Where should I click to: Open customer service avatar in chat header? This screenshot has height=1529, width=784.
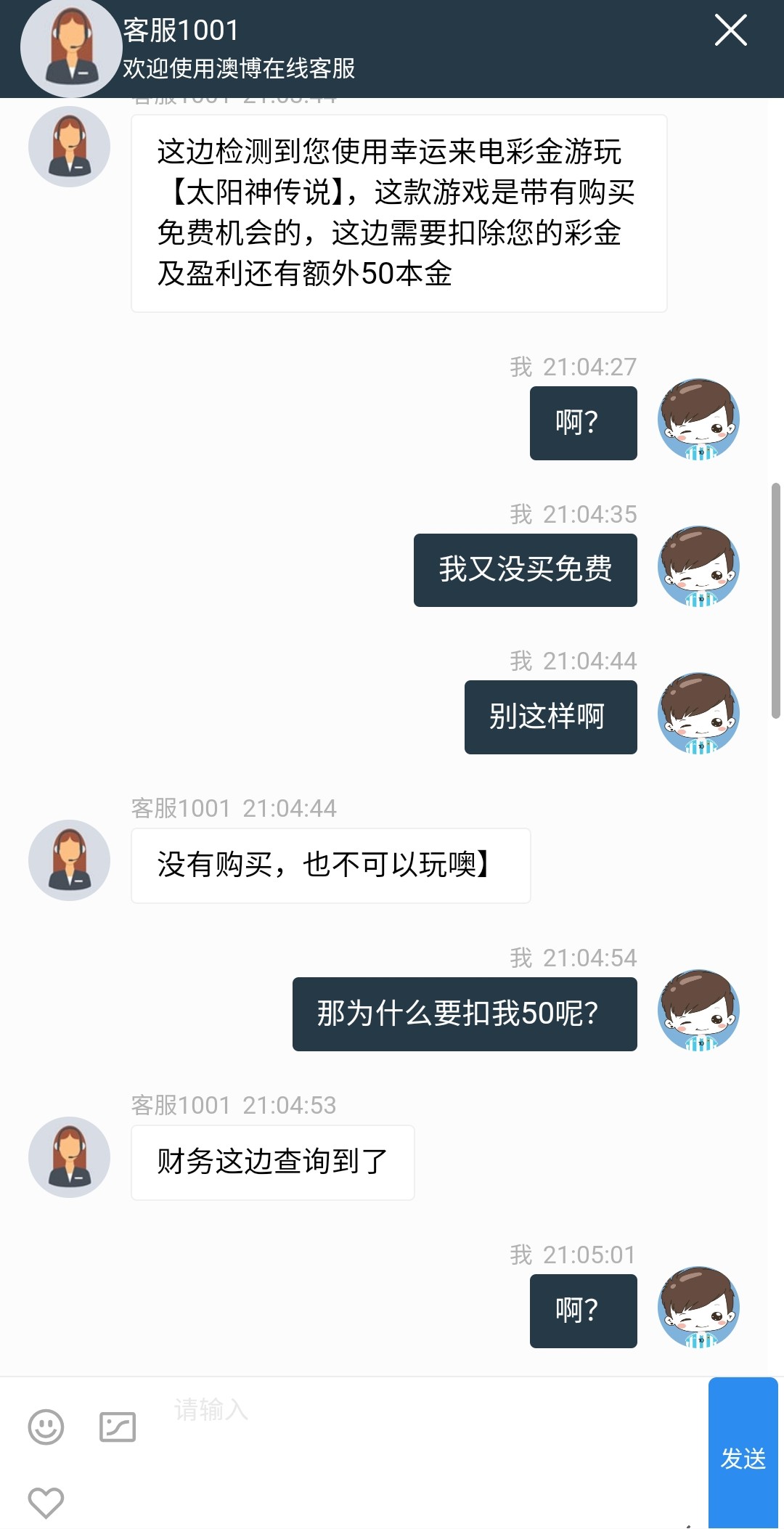click(69, 47)
